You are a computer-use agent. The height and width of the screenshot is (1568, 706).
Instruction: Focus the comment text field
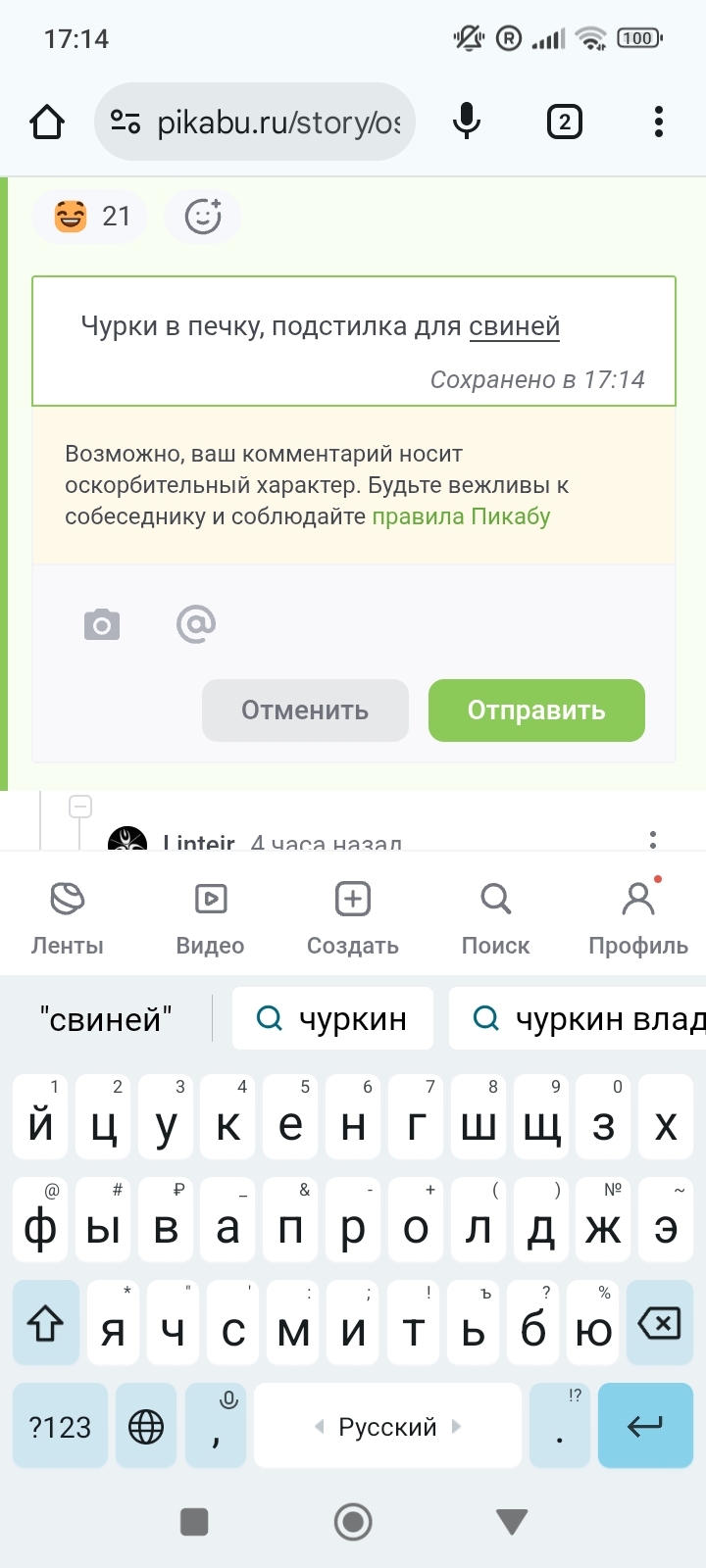353,327
